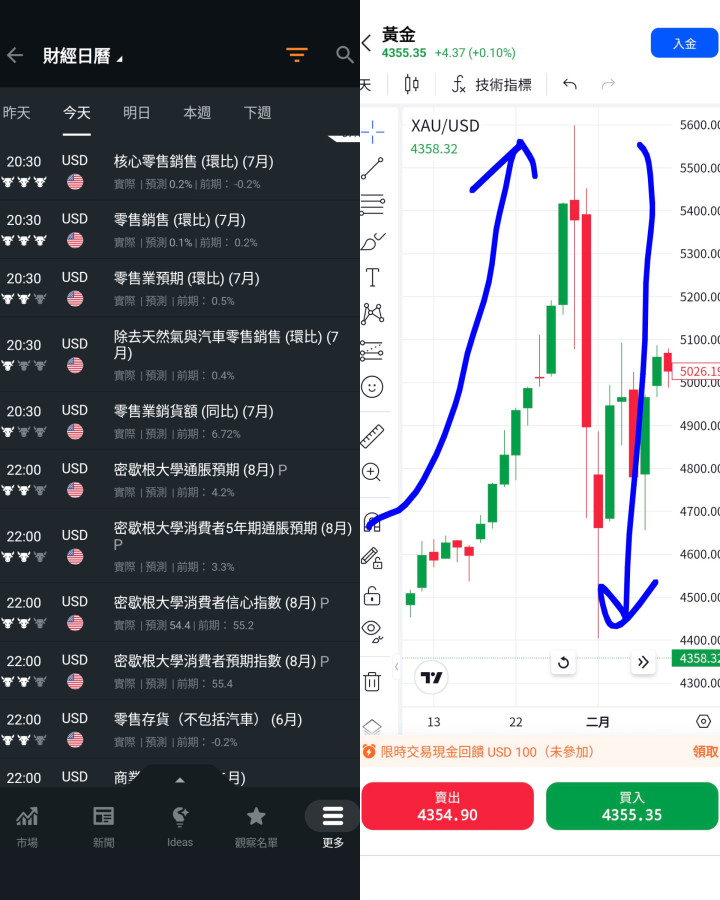This screenshot has width=720, height=900.
Task: Open the 新聞 bottom tab
Action: [104, 827]
